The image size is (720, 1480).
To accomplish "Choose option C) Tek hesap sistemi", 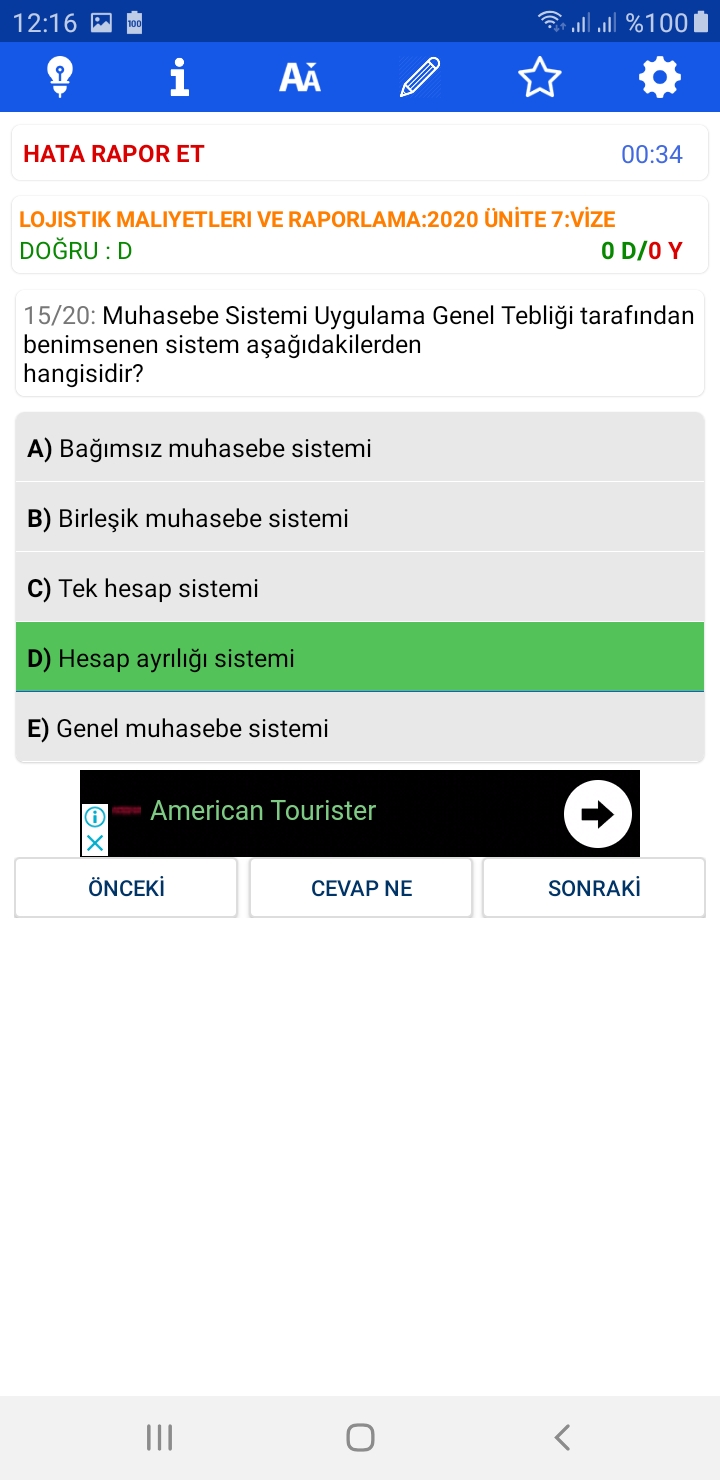I will [360, 588].
